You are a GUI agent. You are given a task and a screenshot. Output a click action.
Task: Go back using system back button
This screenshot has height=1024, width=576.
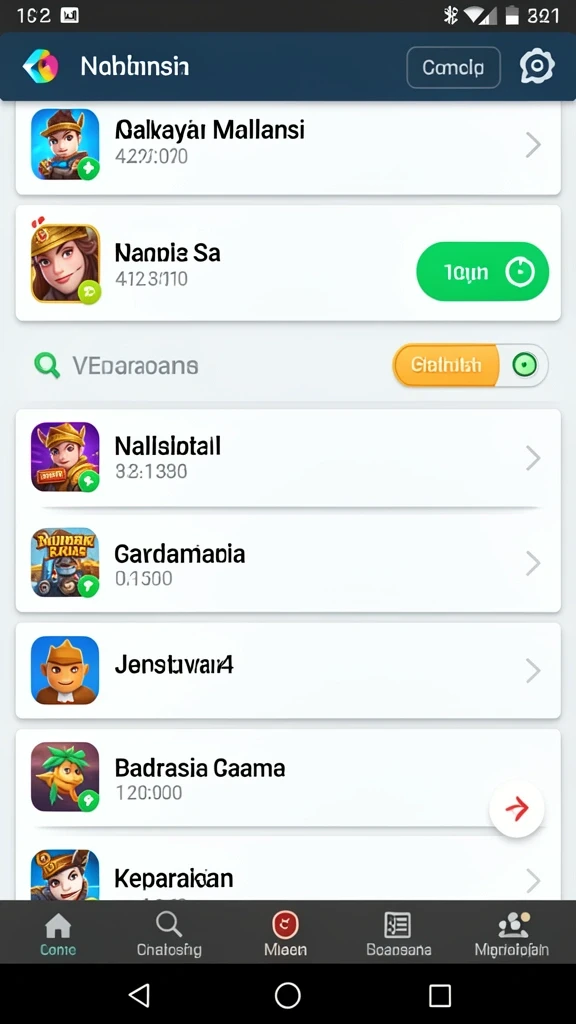(x=139, y=995)
